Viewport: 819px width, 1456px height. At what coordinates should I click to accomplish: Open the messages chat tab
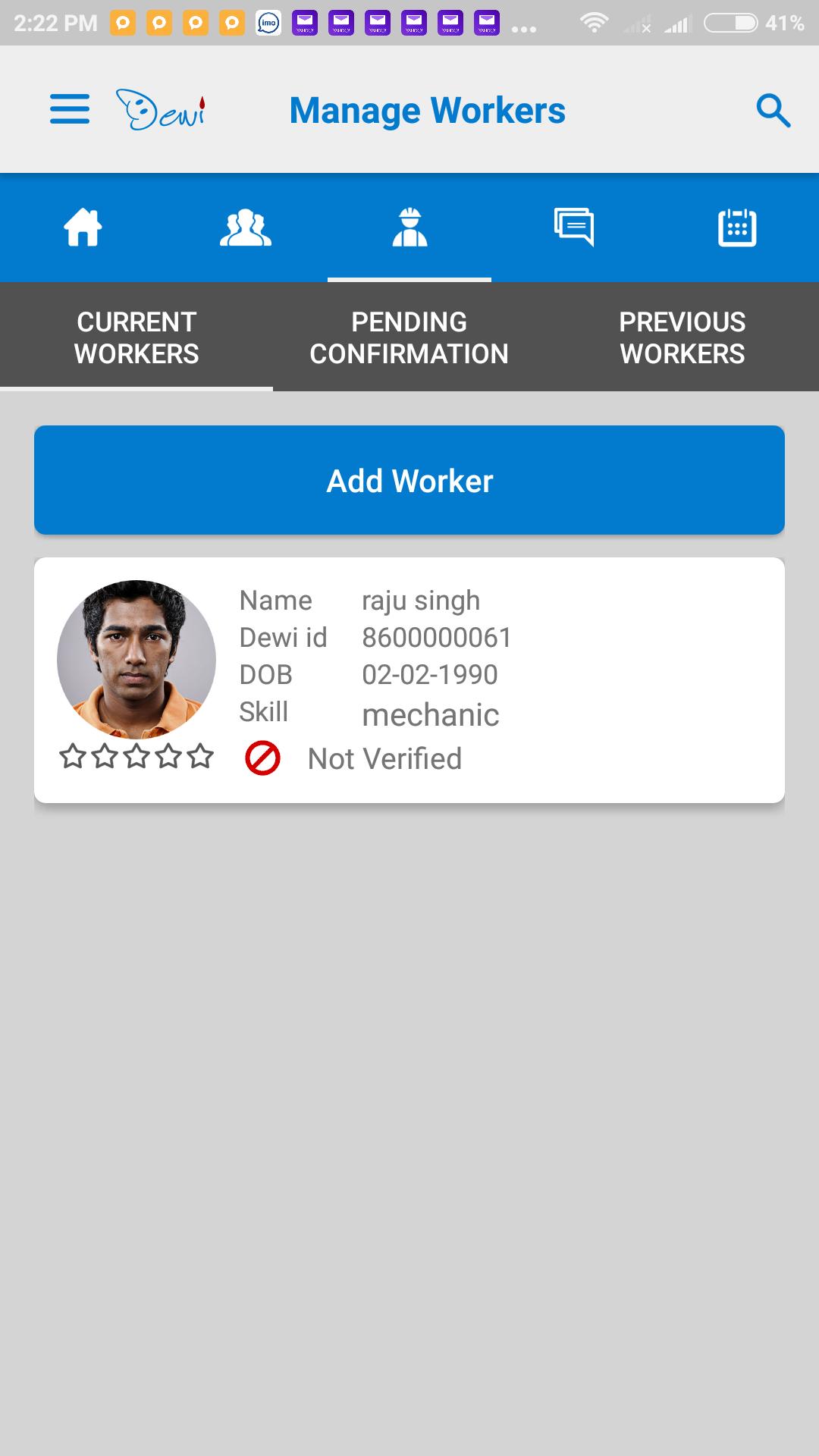pyautogui.click(x=573, y=227)
